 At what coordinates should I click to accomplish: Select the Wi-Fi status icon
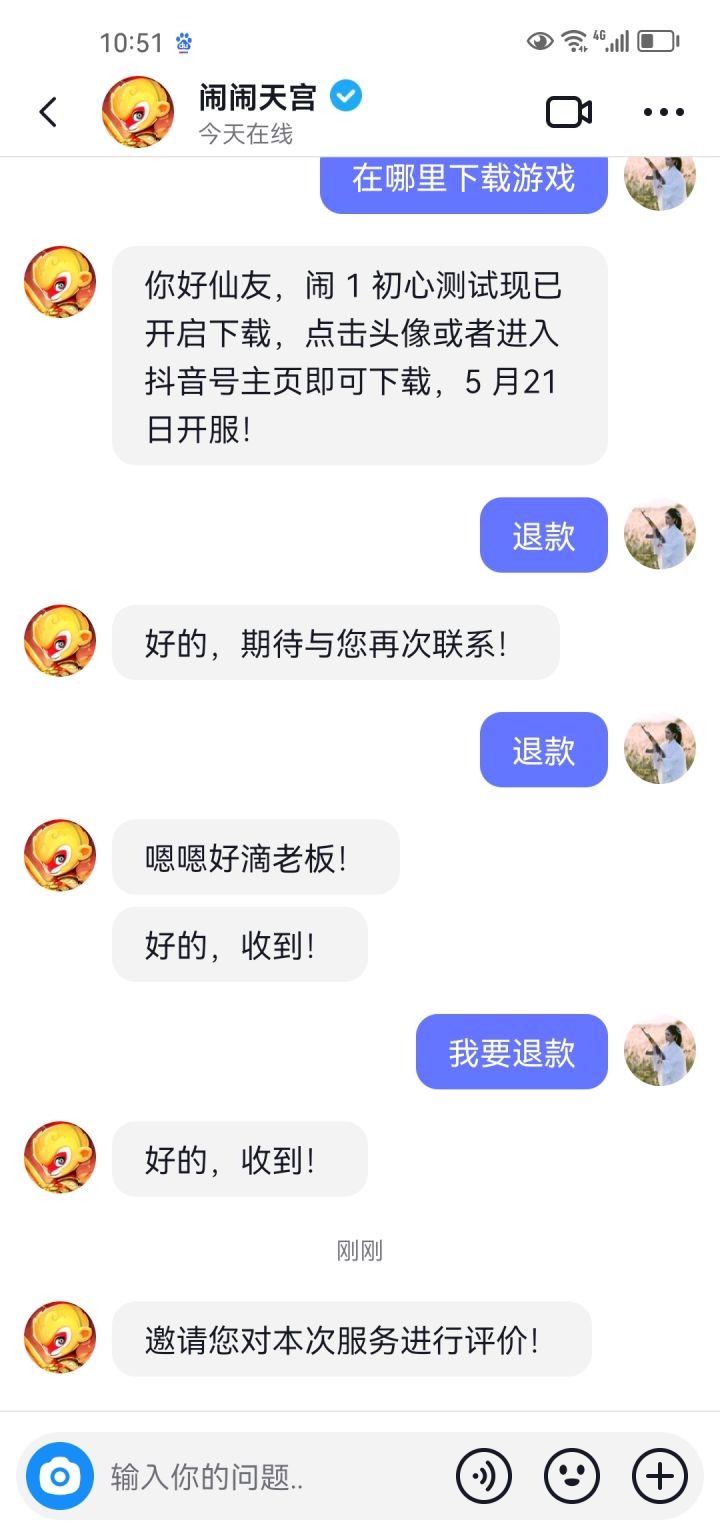[575, 40]
